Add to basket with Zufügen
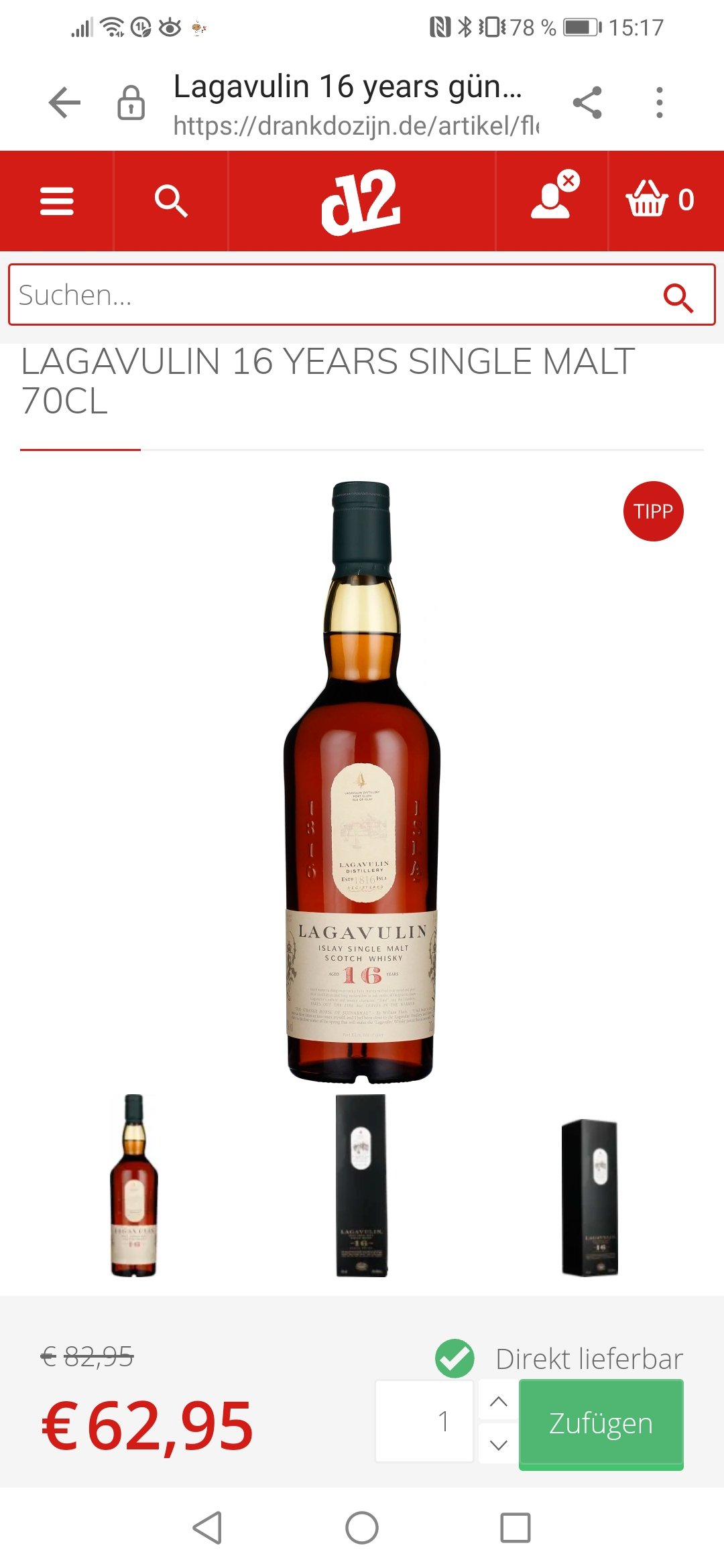This screenshot has width=724, height=1568. tap(601, 1424)
